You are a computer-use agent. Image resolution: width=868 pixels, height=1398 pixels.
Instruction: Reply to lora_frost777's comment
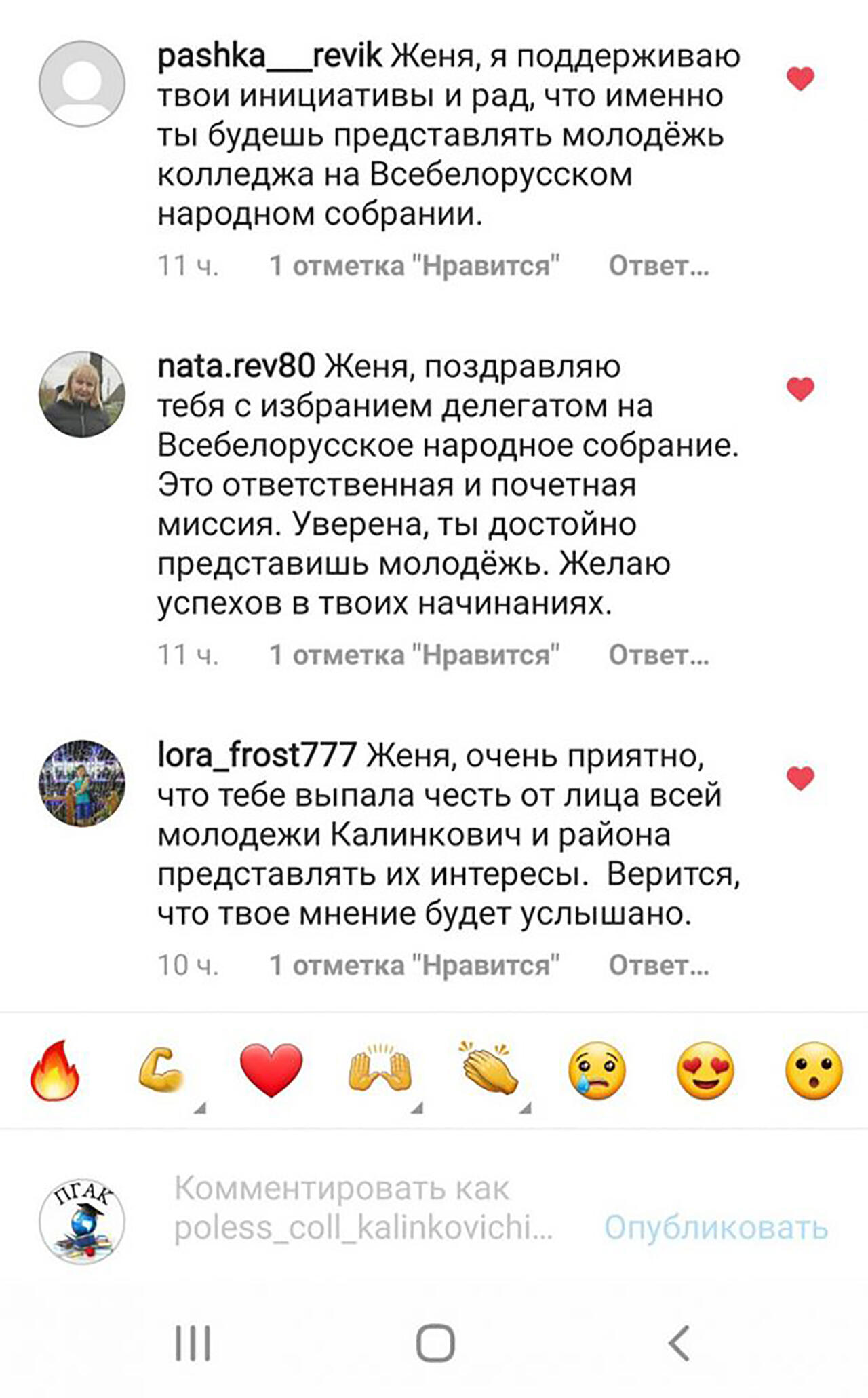coord(658,965)
